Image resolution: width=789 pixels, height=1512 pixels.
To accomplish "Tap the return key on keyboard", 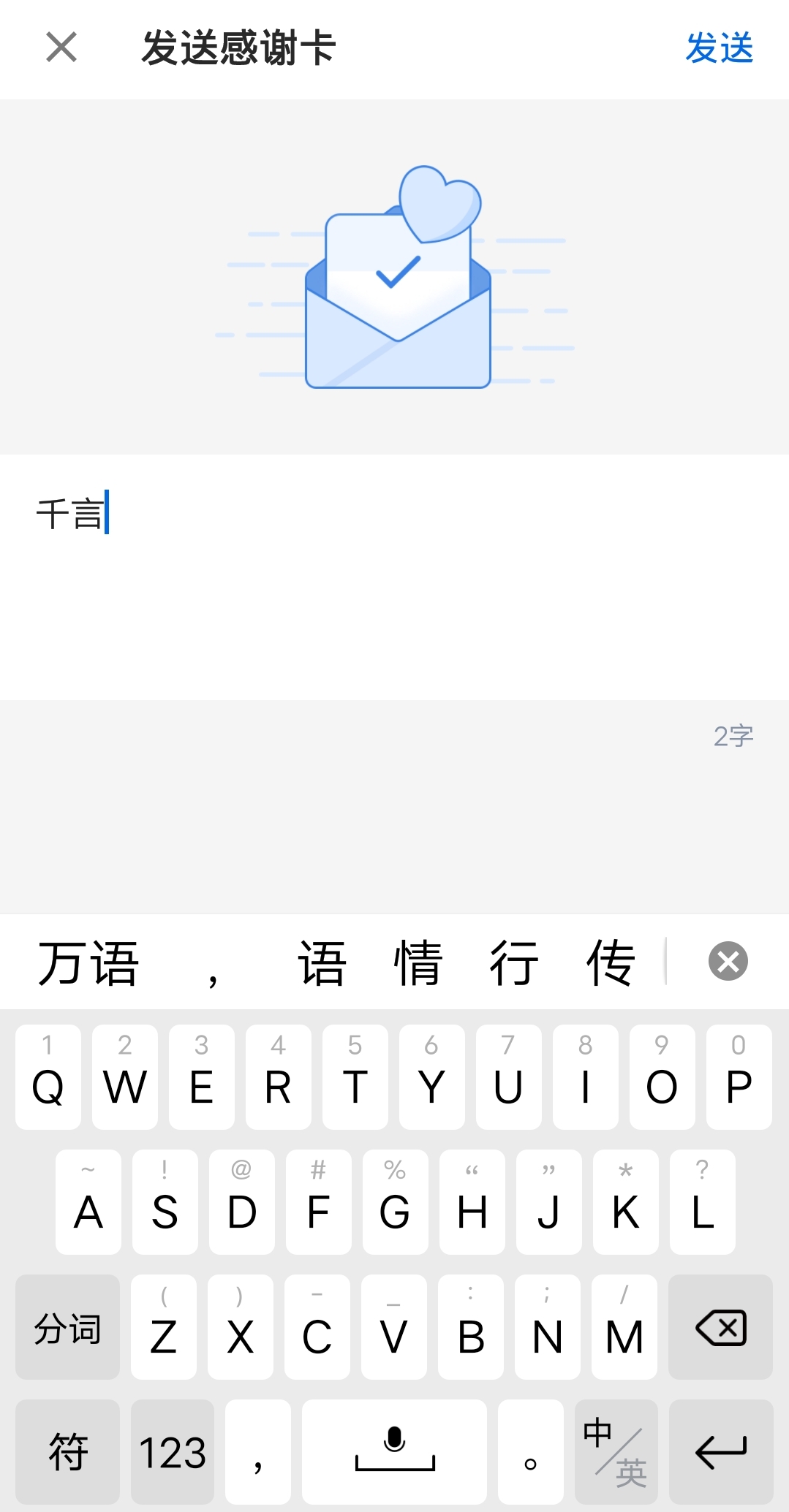I will (x=721, y=1452).
